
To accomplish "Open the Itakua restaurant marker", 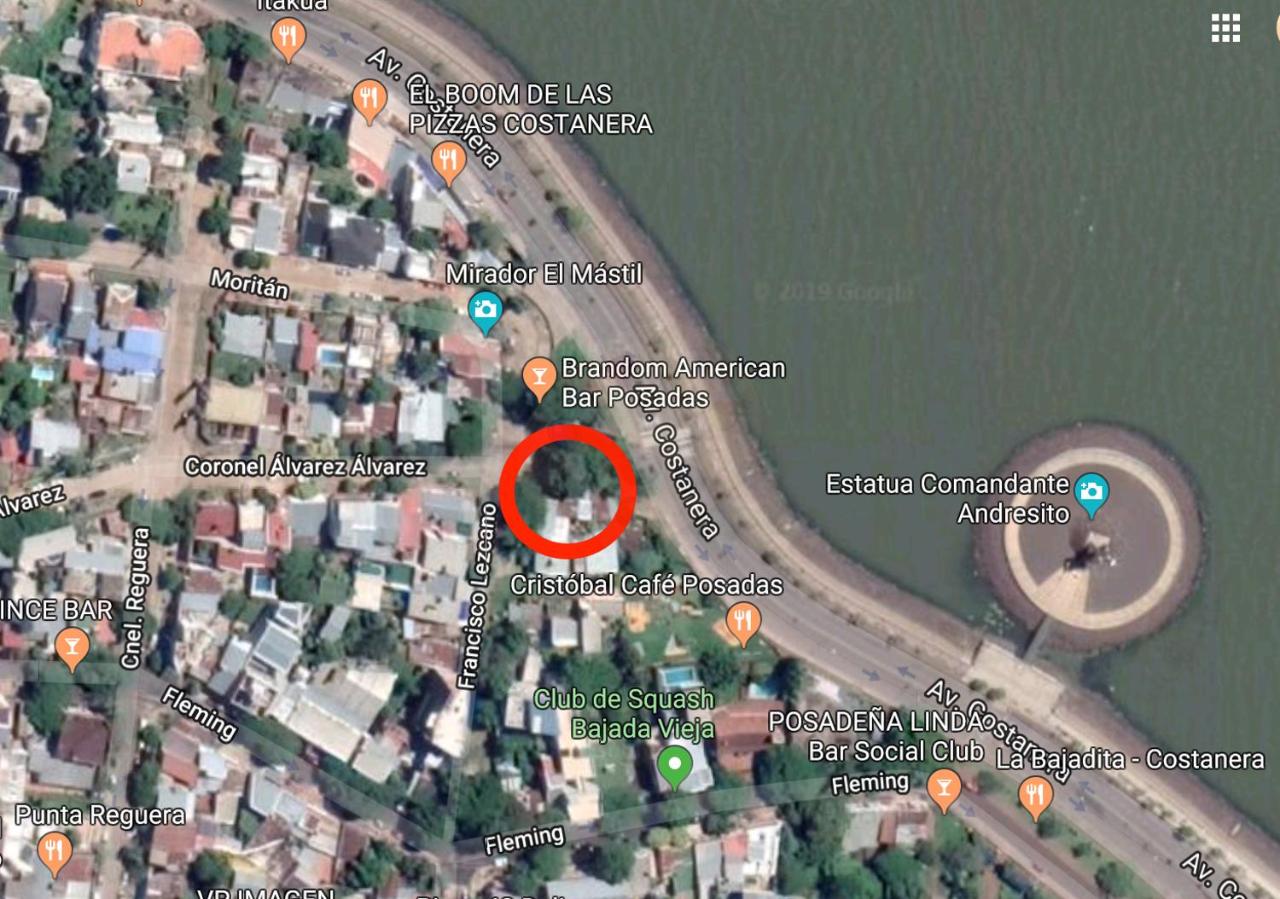I will coord(288,38).
